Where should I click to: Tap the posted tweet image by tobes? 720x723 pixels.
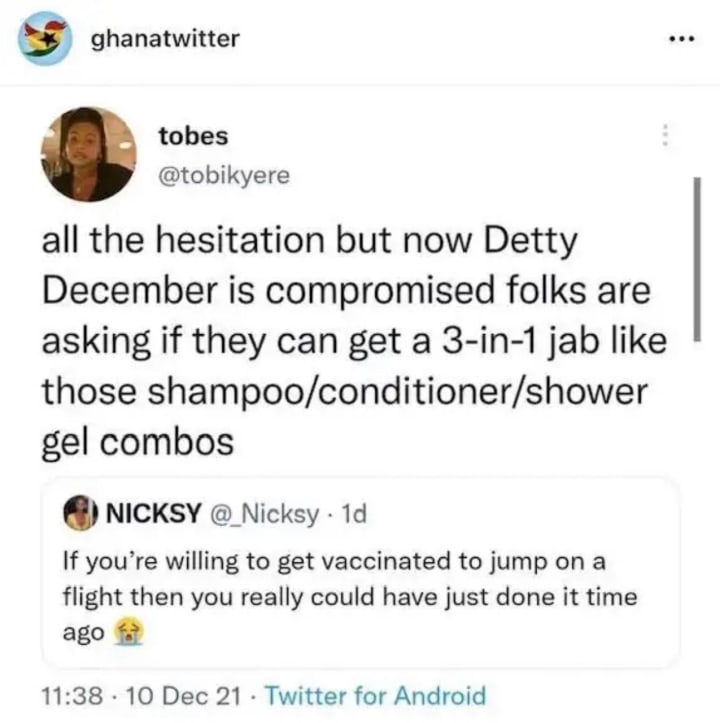360,404
